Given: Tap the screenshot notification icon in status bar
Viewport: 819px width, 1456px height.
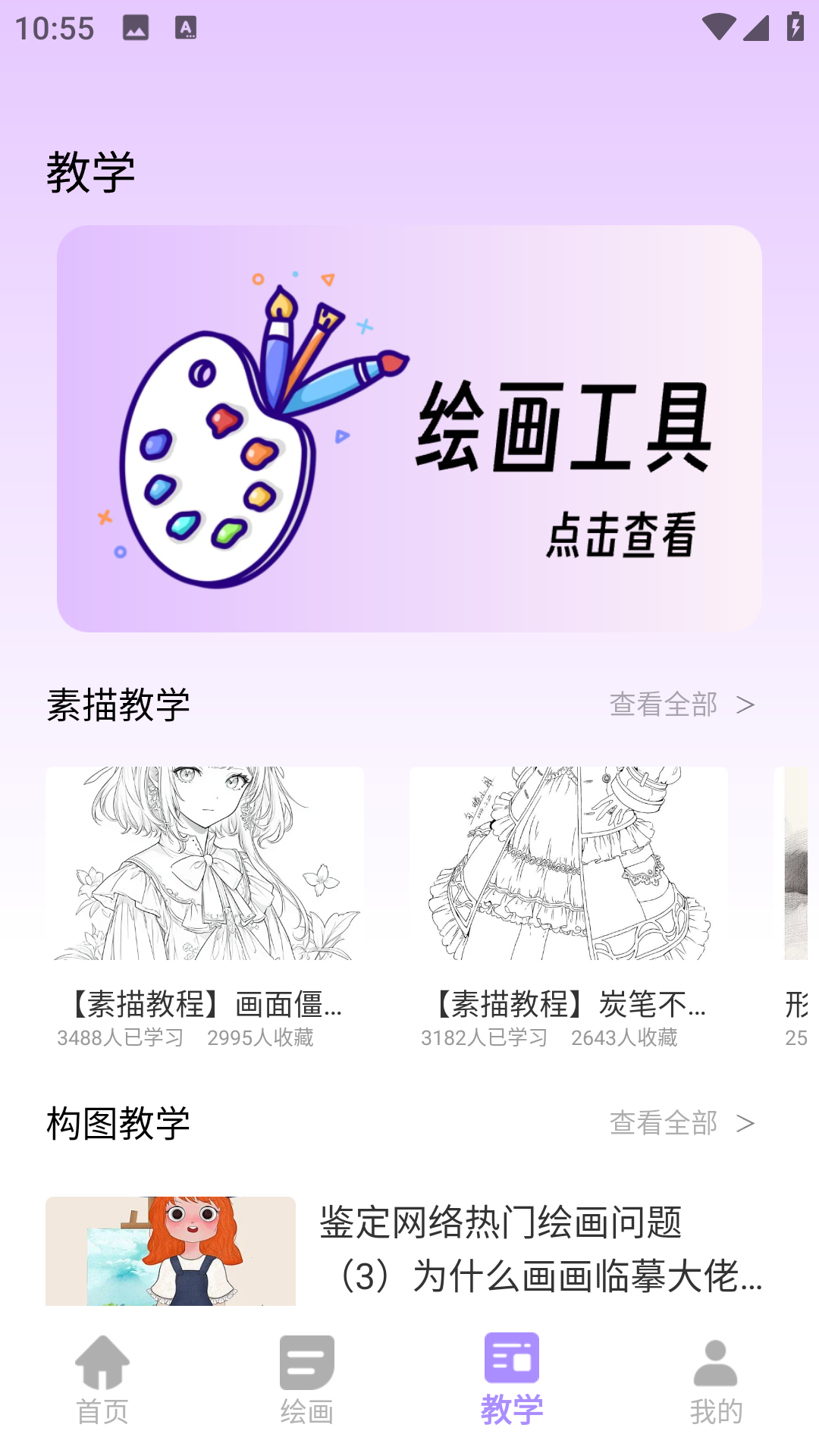Looking at the screenshot, I should 134,26.
